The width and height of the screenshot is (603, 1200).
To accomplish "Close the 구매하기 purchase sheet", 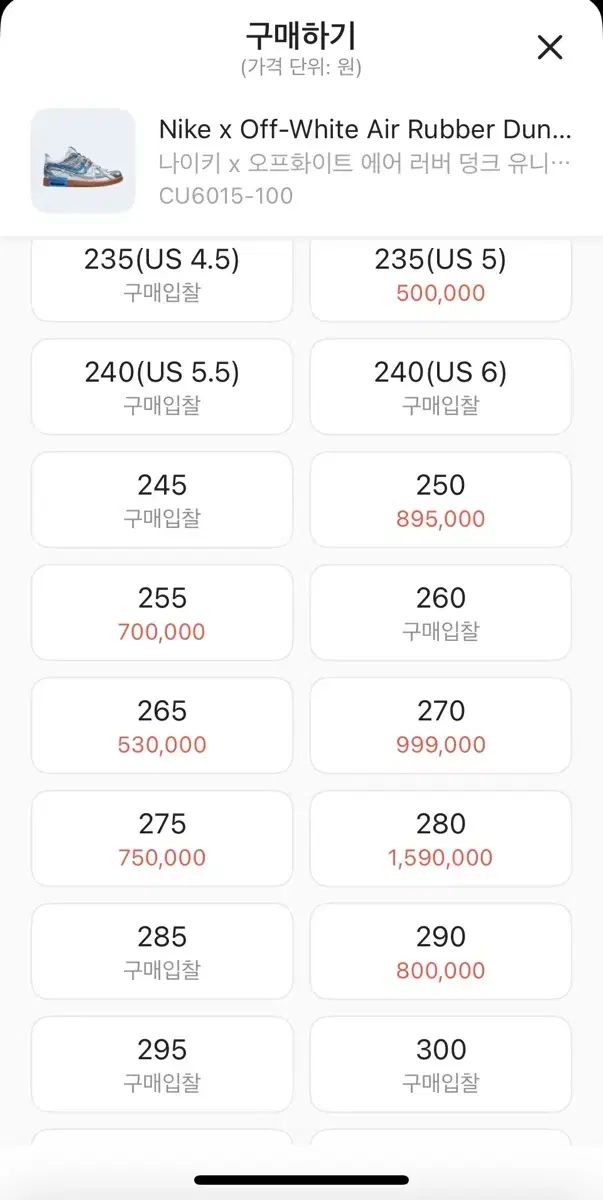I will point(550,47).
